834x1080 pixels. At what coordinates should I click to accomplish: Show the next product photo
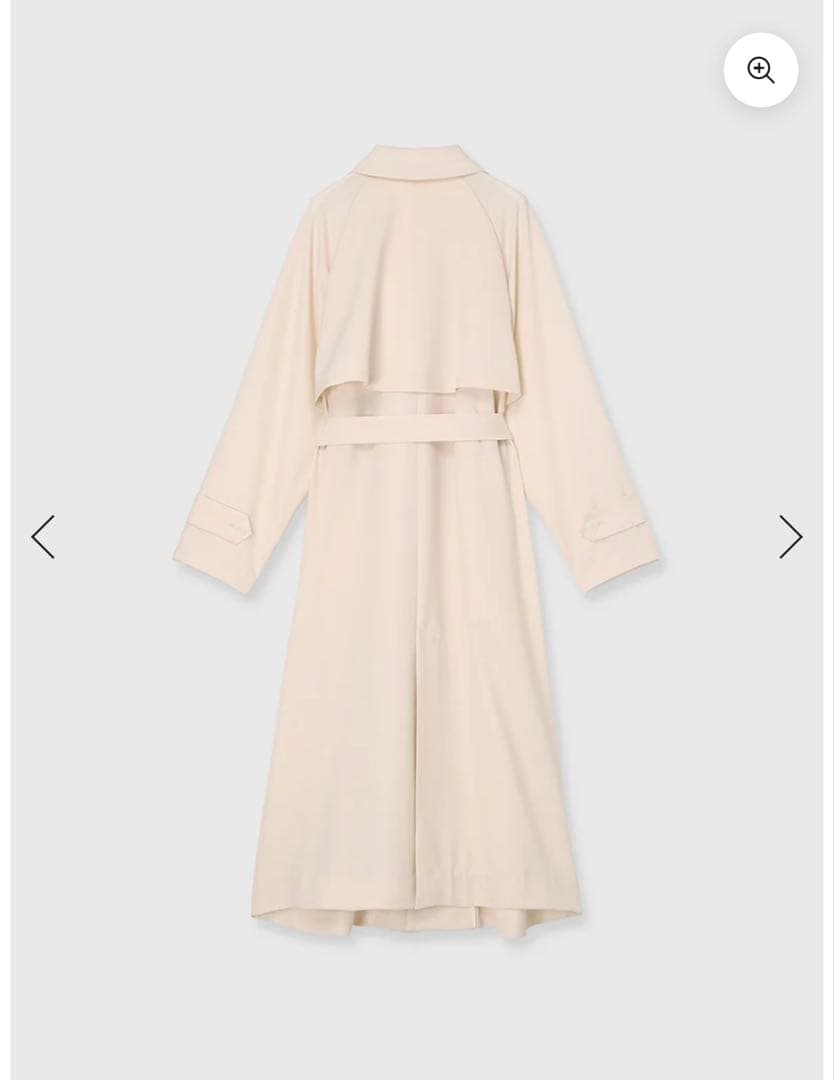(790, 537)
